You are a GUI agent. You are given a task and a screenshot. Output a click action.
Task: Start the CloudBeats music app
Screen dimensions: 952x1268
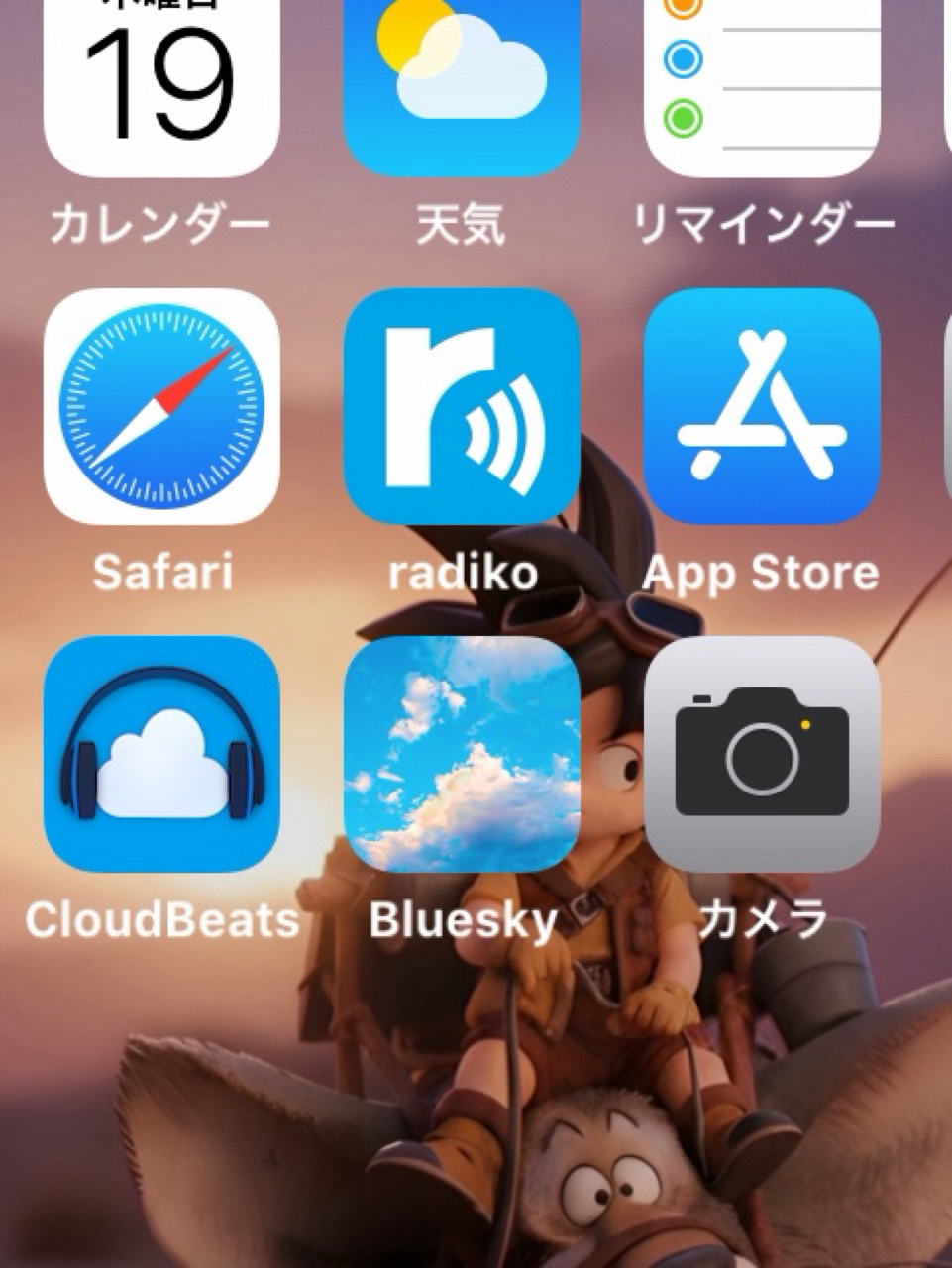click(x=161, y=754)
